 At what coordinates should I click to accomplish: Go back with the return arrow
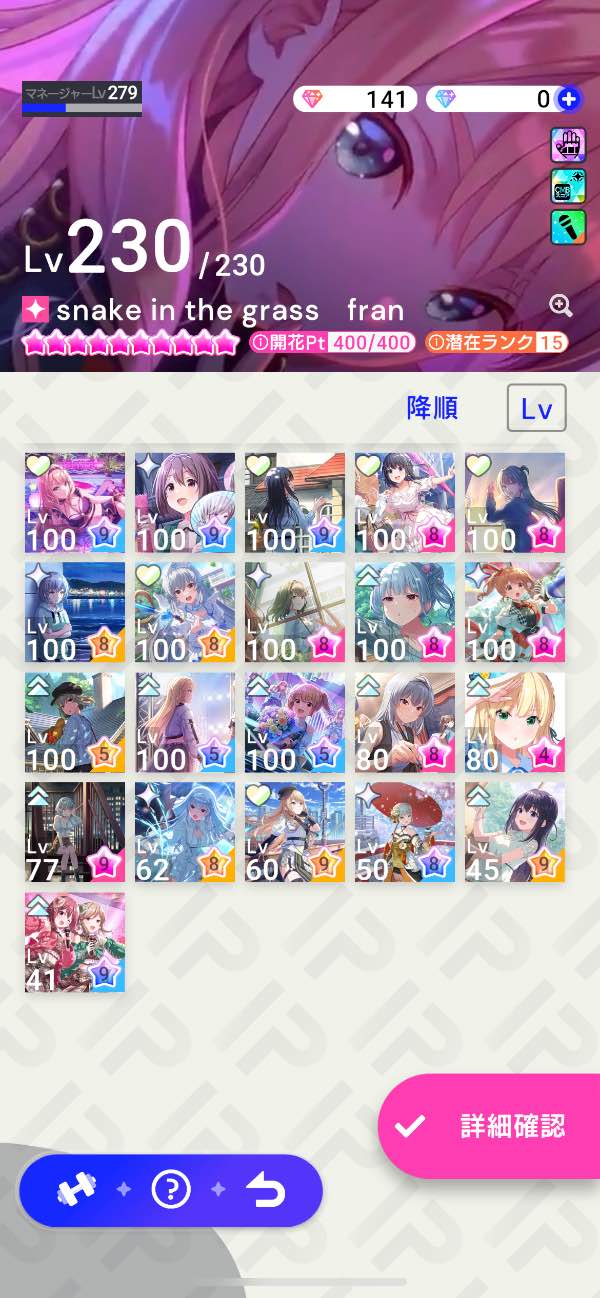click(265, 1190)
